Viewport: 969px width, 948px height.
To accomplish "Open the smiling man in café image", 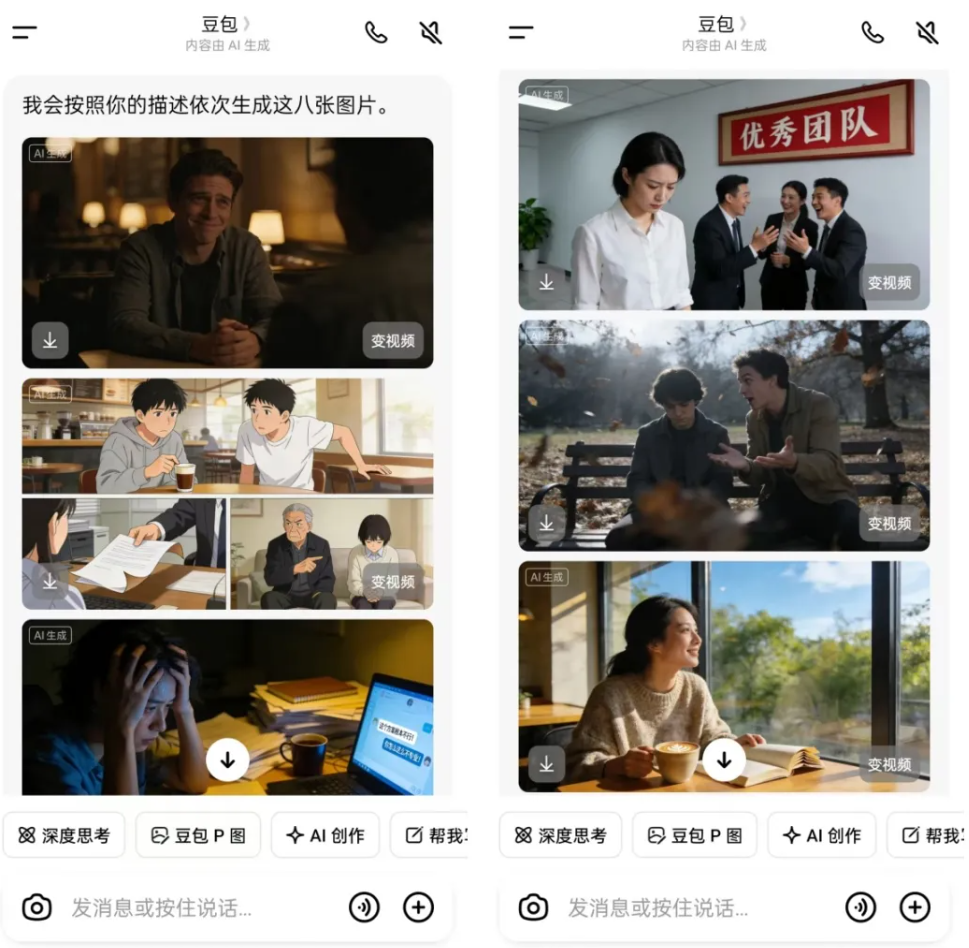I will coord(227,240).
